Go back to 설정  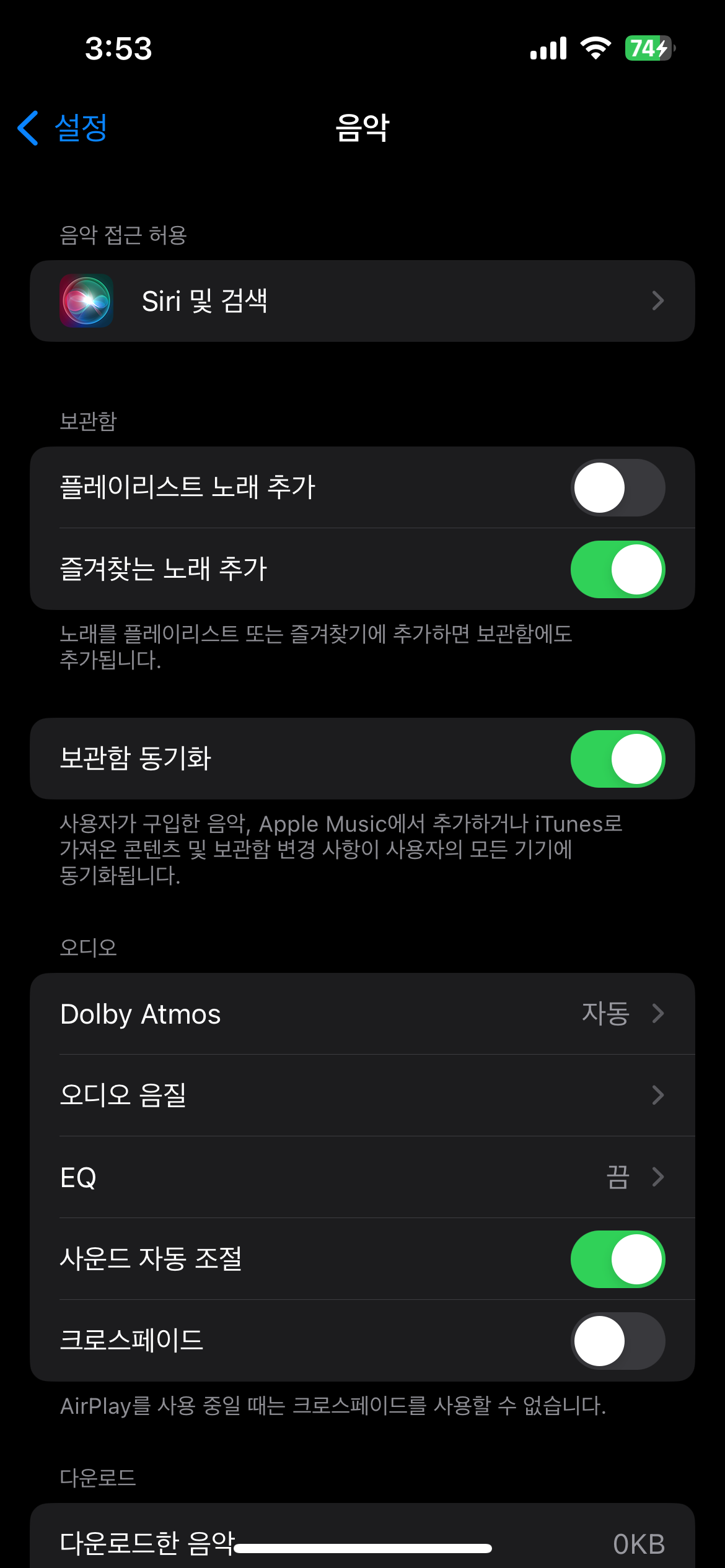(x=62, y=128)
